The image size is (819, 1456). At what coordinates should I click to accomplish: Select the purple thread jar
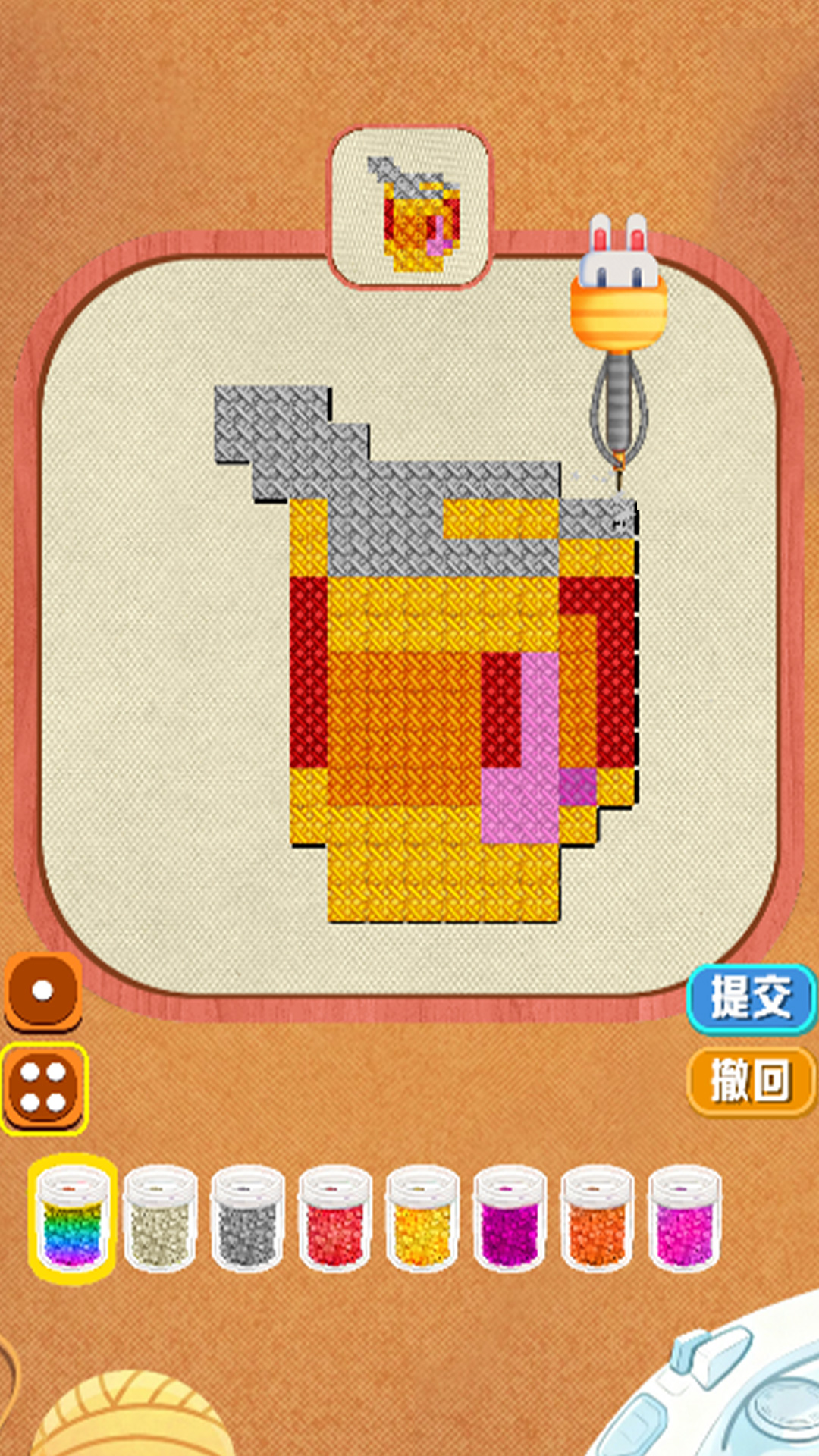(x=510, y=1219)
